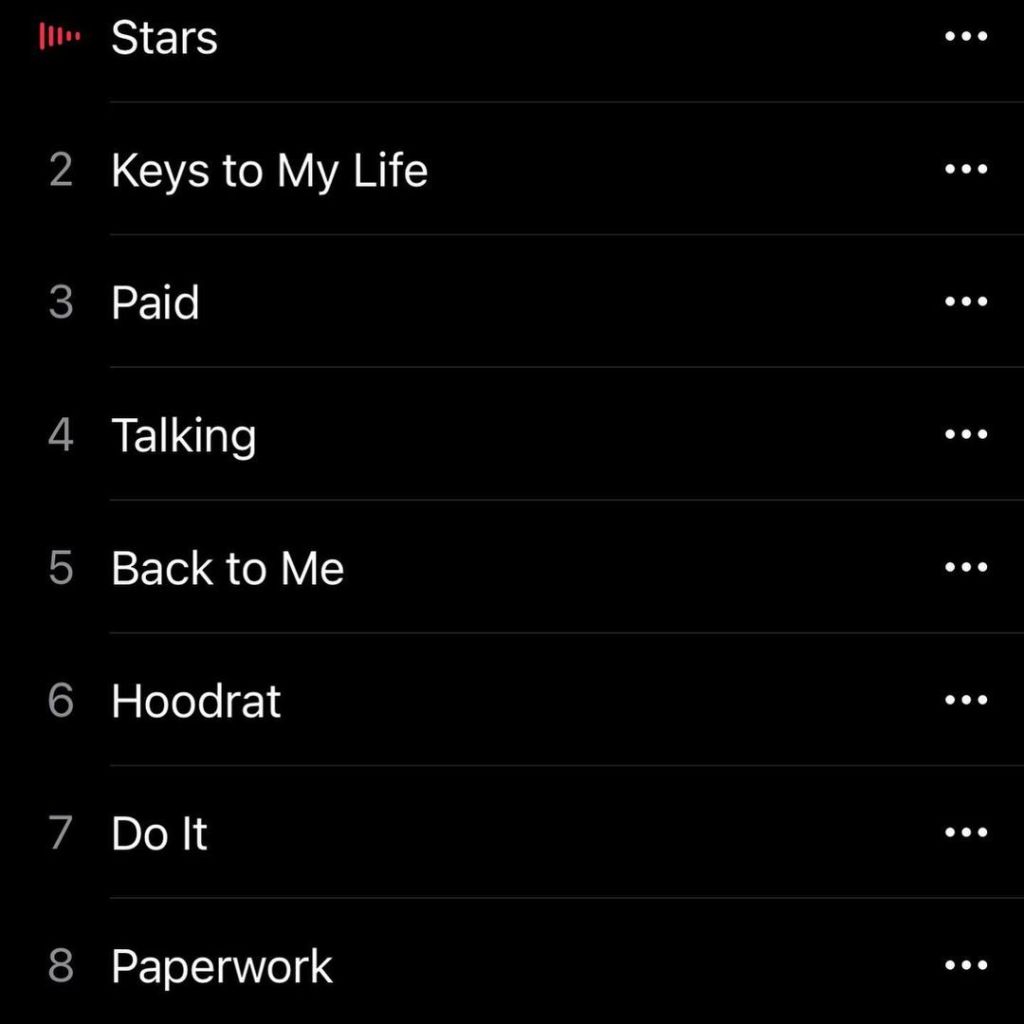Open more options for Keys to My Life
This screenshot has width=1024, height=1024.
pyautogui.click(x=966, y=170)
